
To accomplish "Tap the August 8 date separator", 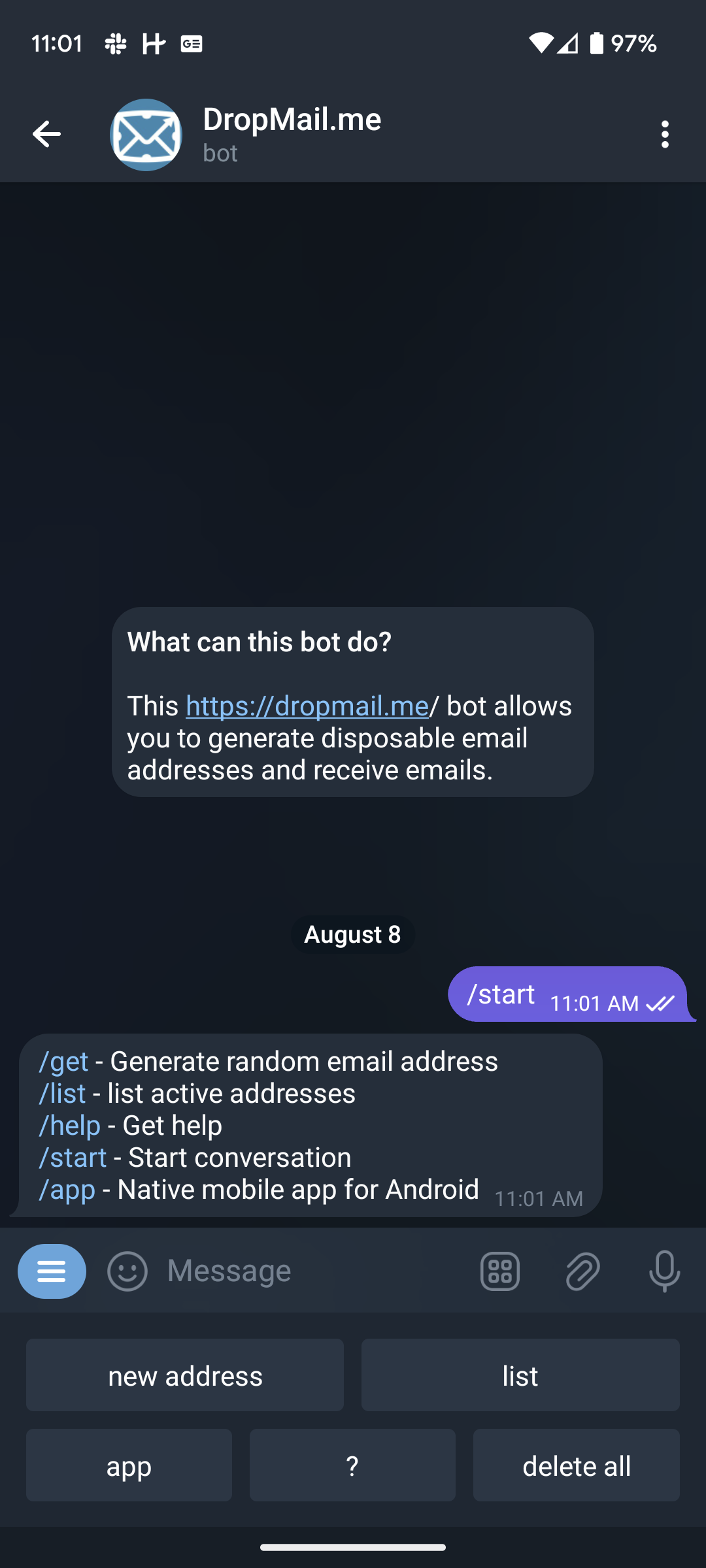I will point(352,934).
